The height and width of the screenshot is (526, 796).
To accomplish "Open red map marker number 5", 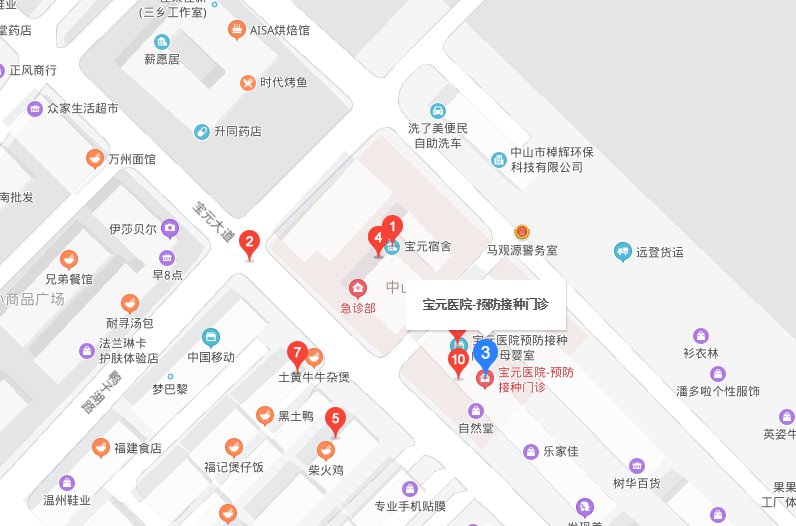I will pyautogui.click(x=336, y=419).
